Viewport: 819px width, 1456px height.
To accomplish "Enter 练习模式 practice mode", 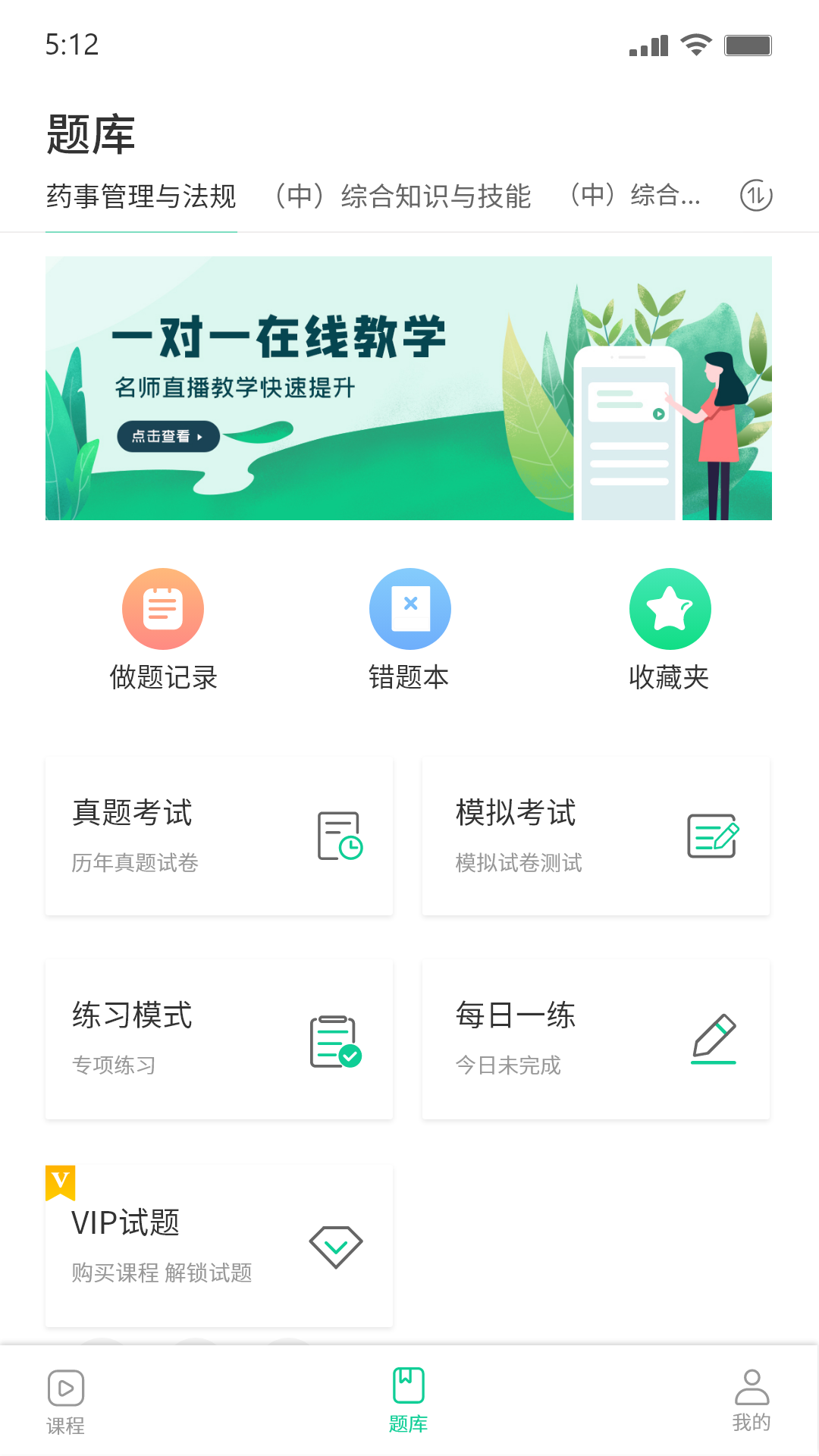I will tap(219, 1039).
